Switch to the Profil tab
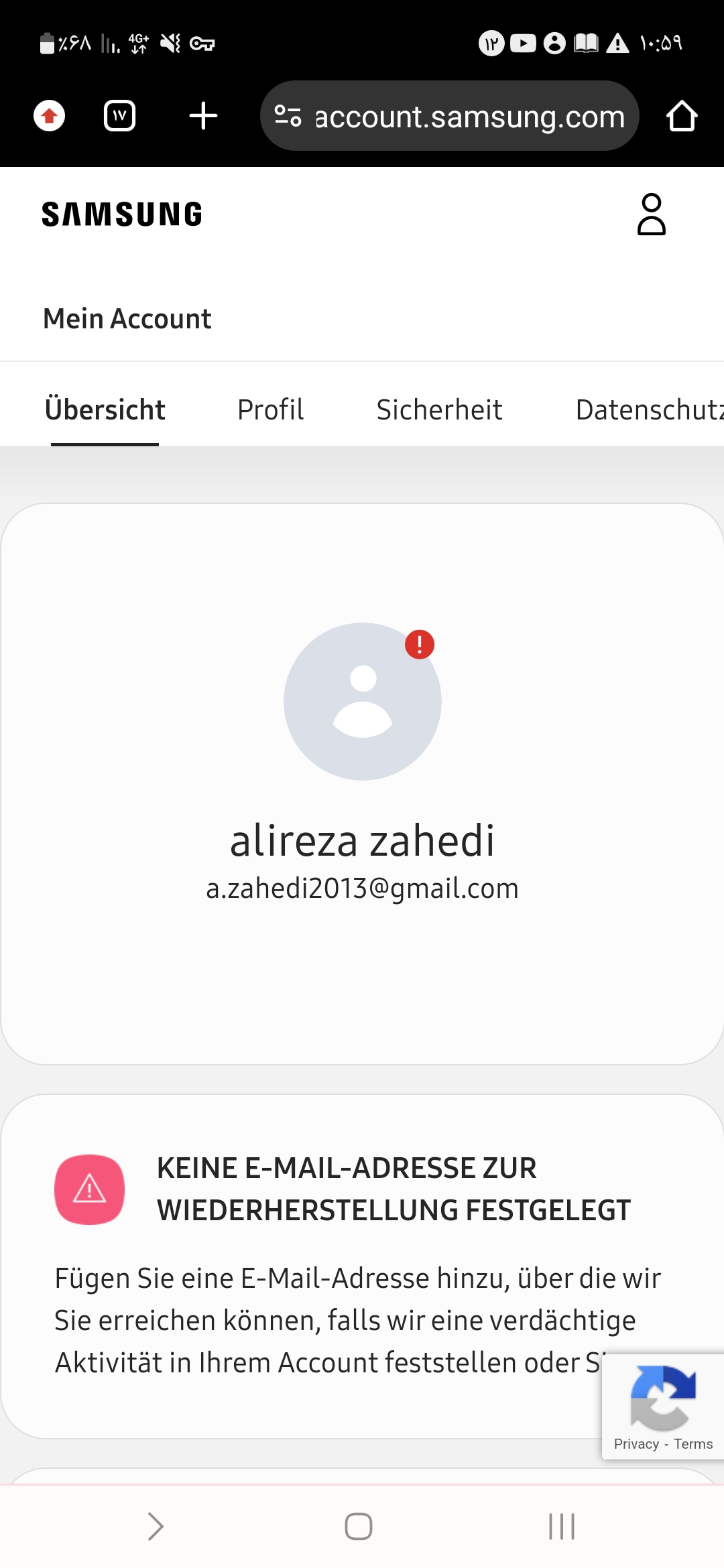The image size is (724, 1568). (x=270, y=409)
